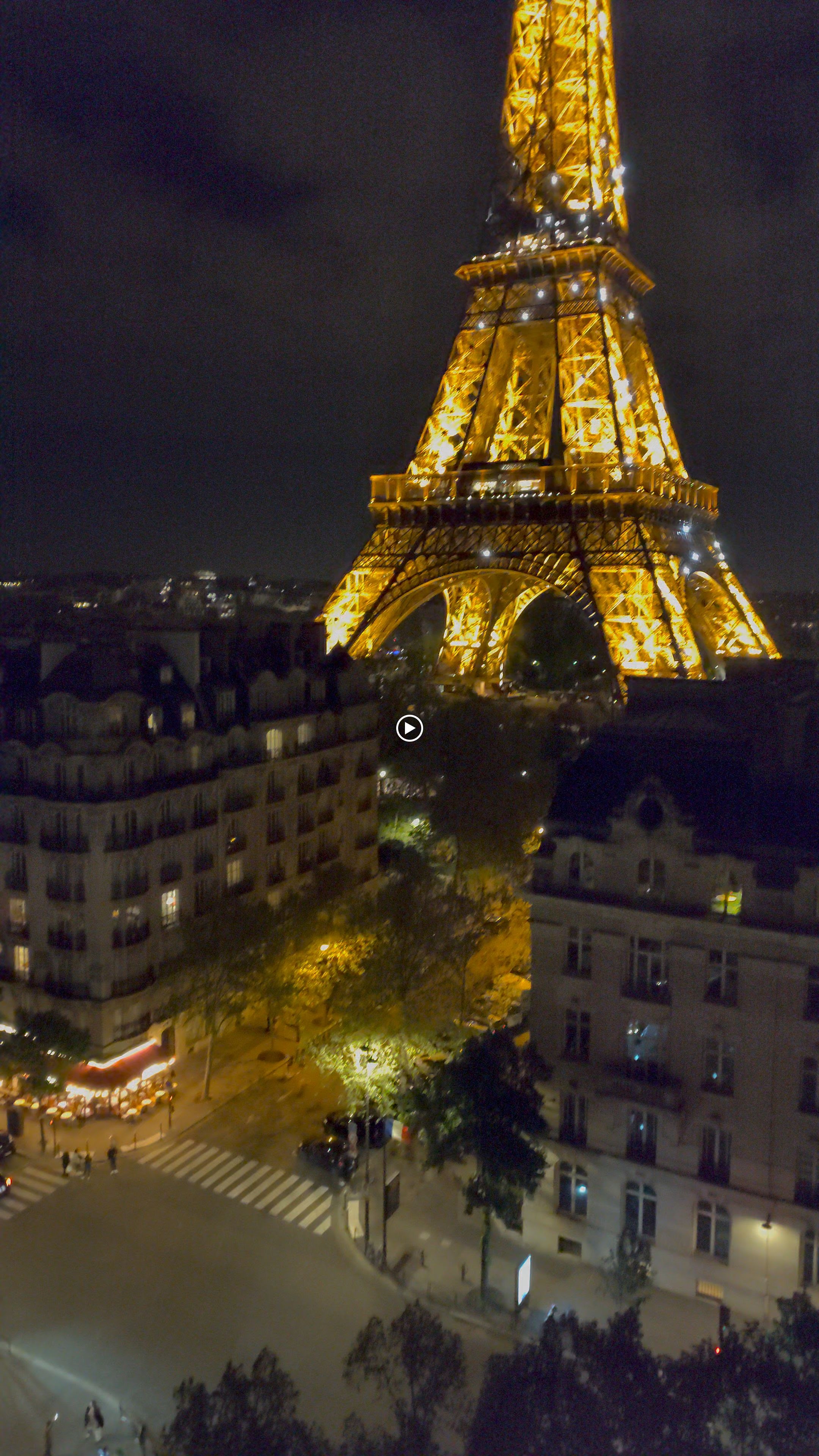Viewport: 819px width, 1456px height.
Task: Play the Eiffel Tower video
Action: [409, 728]
